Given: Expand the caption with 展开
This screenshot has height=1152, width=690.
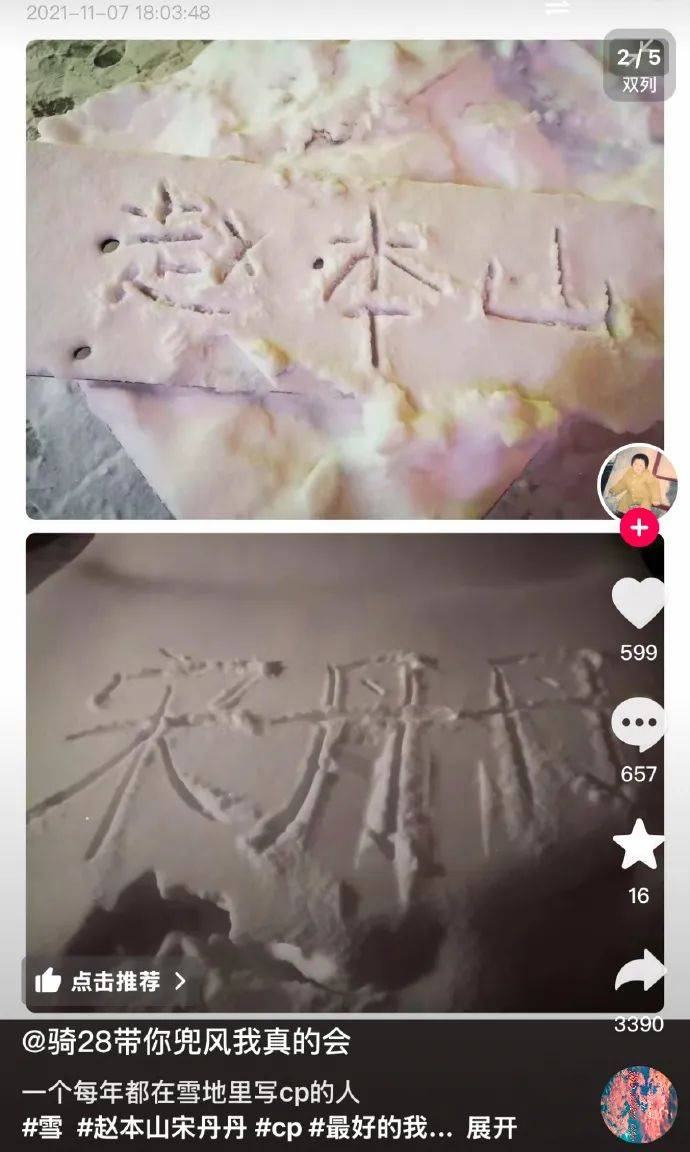Looking at the screenshot, I should (492, 1129).
